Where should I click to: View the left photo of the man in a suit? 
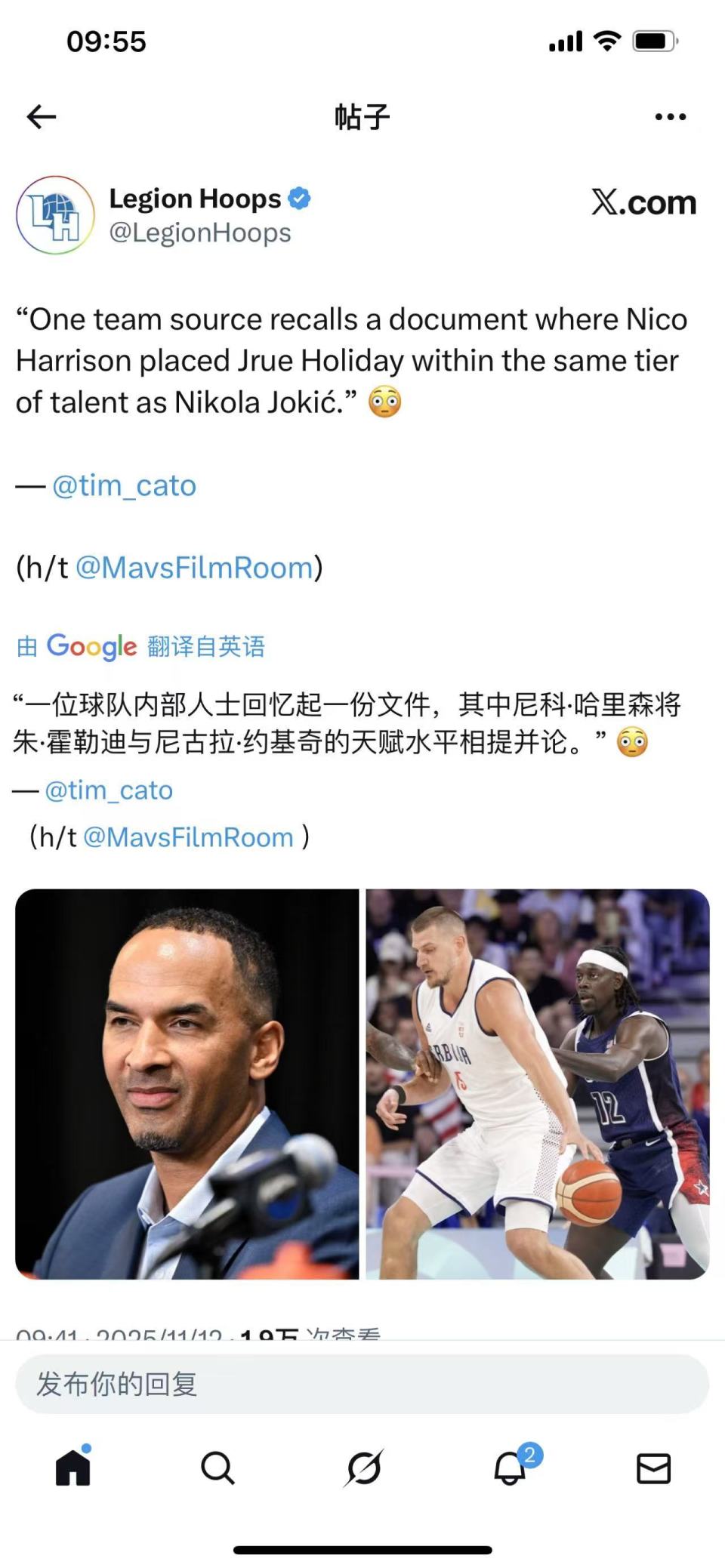(187, 1083)
